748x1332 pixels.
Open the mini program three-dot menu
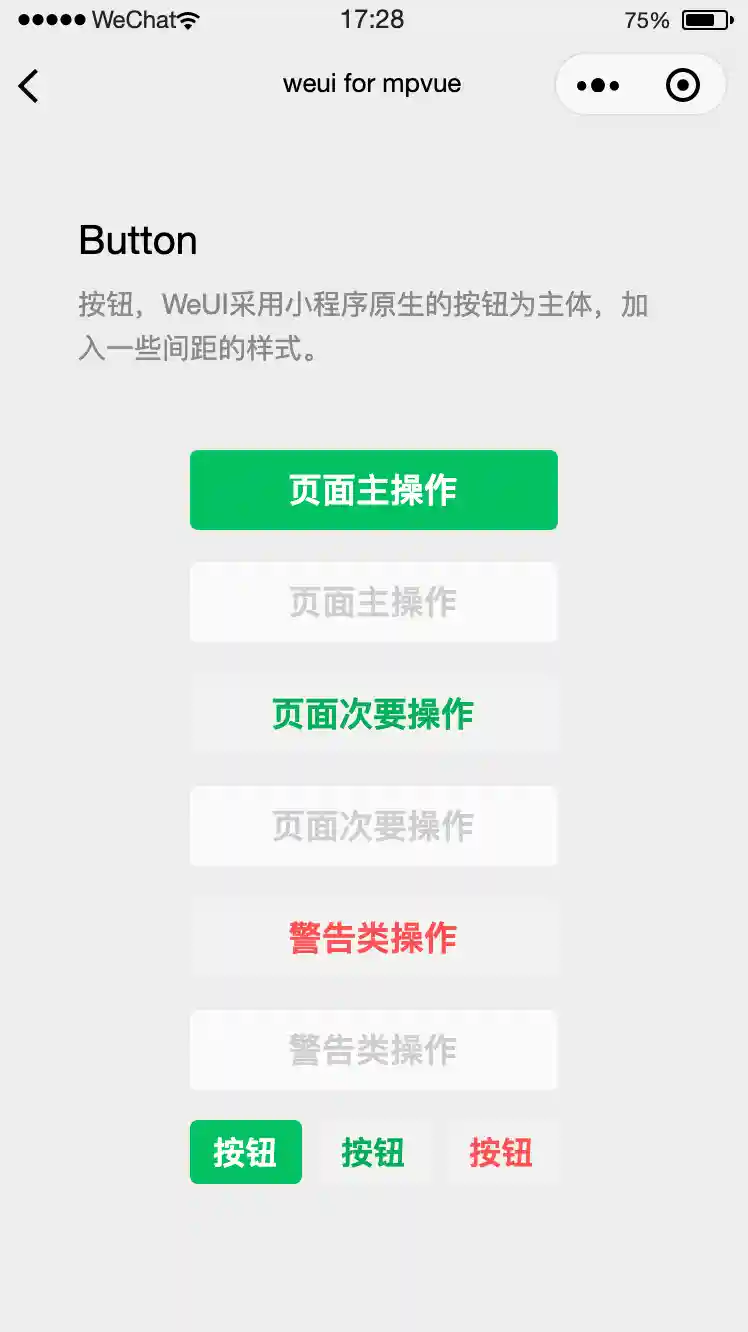pyautogui.click(x=598, y=86)
